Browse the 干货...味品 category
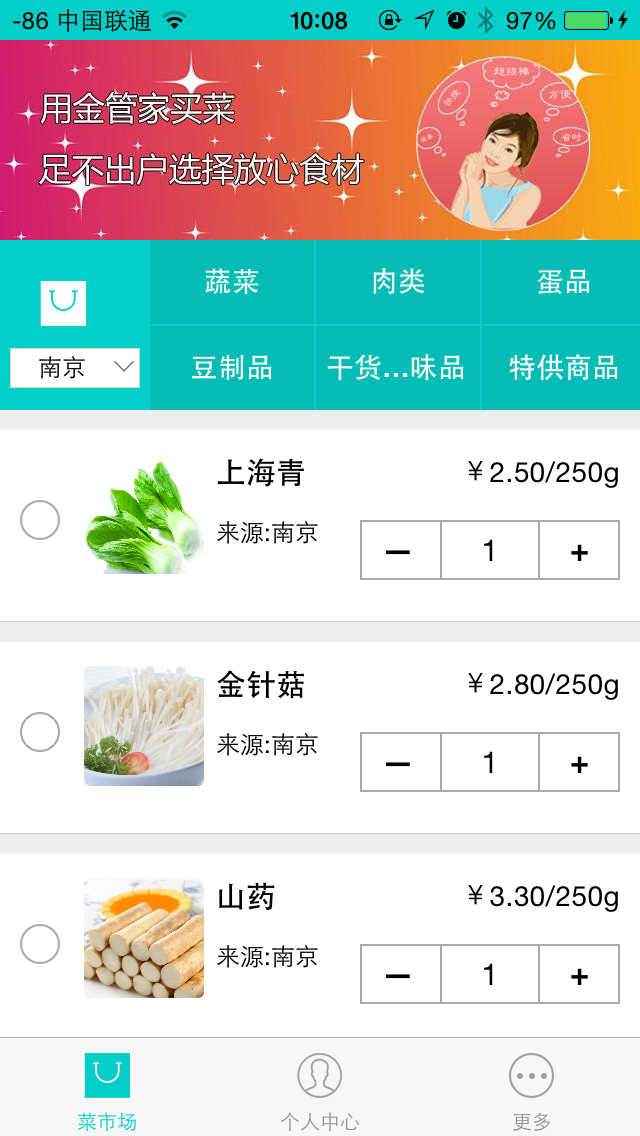Viewport: 640px width, 1136px height. pos(398,367)
